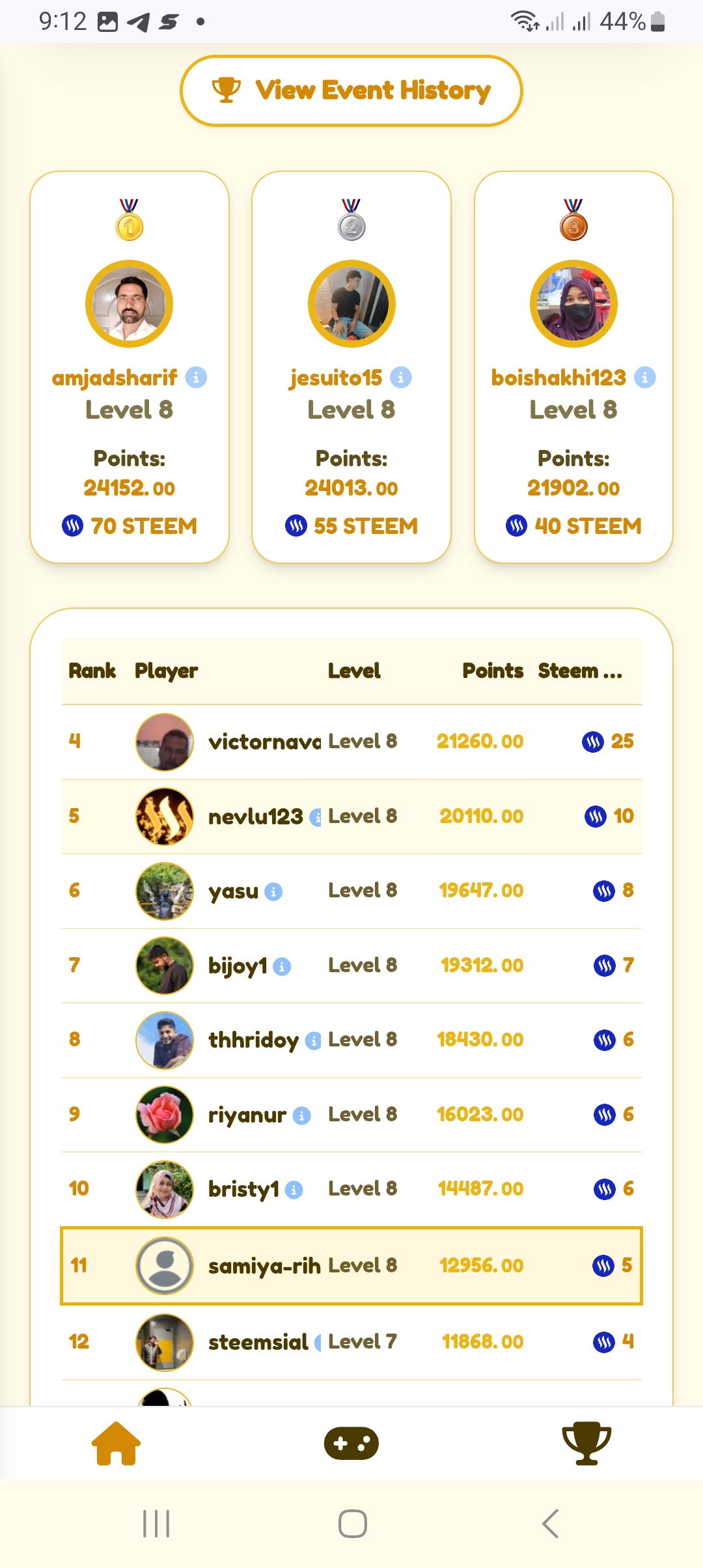Open the trophy leaderboard tab
Screen dimensions: 703x1568
pos(586,1444)
